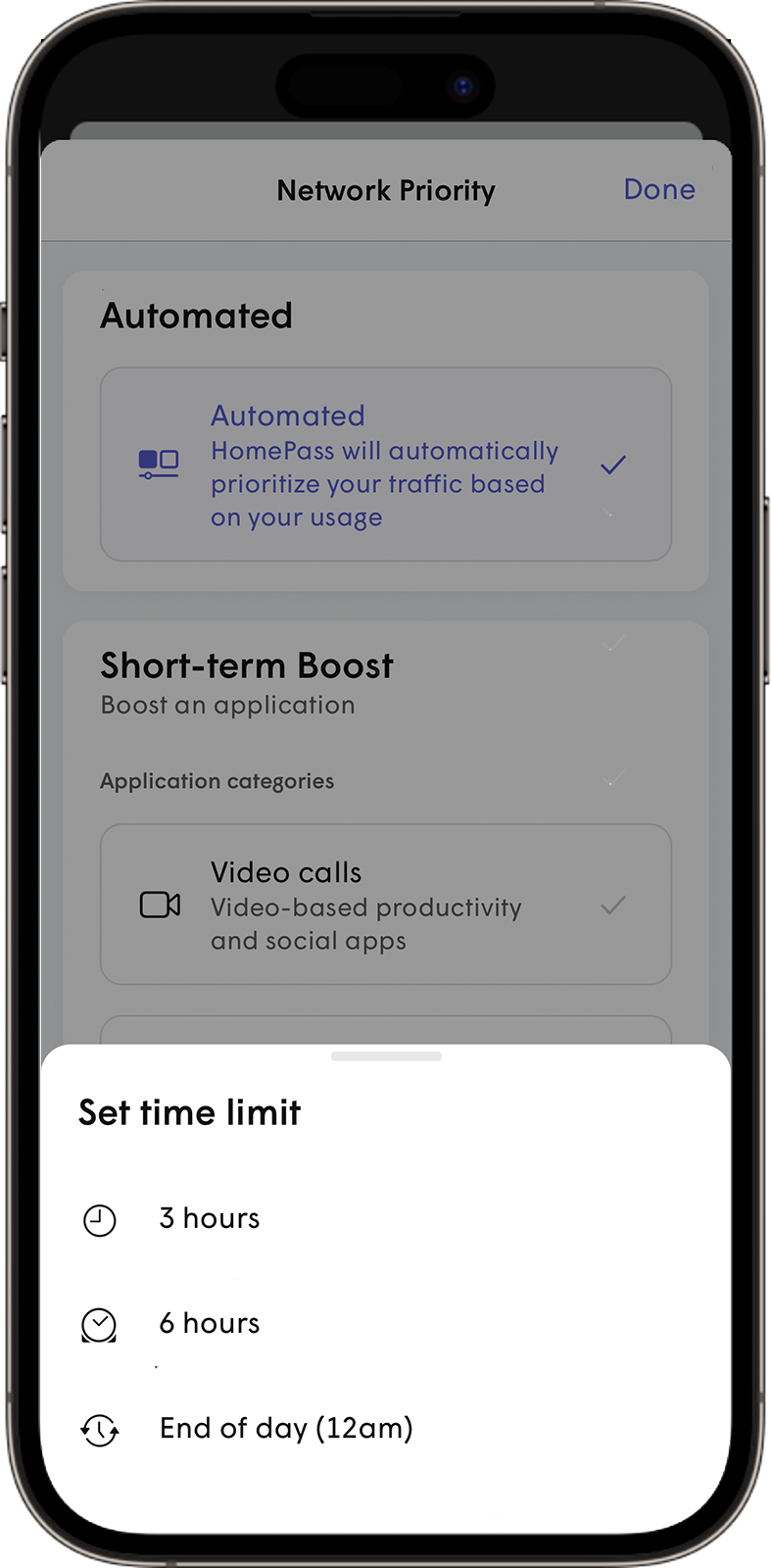Boost the Video calls category
The width and height of the screenshot is (771, 1568).
[385, 905]
